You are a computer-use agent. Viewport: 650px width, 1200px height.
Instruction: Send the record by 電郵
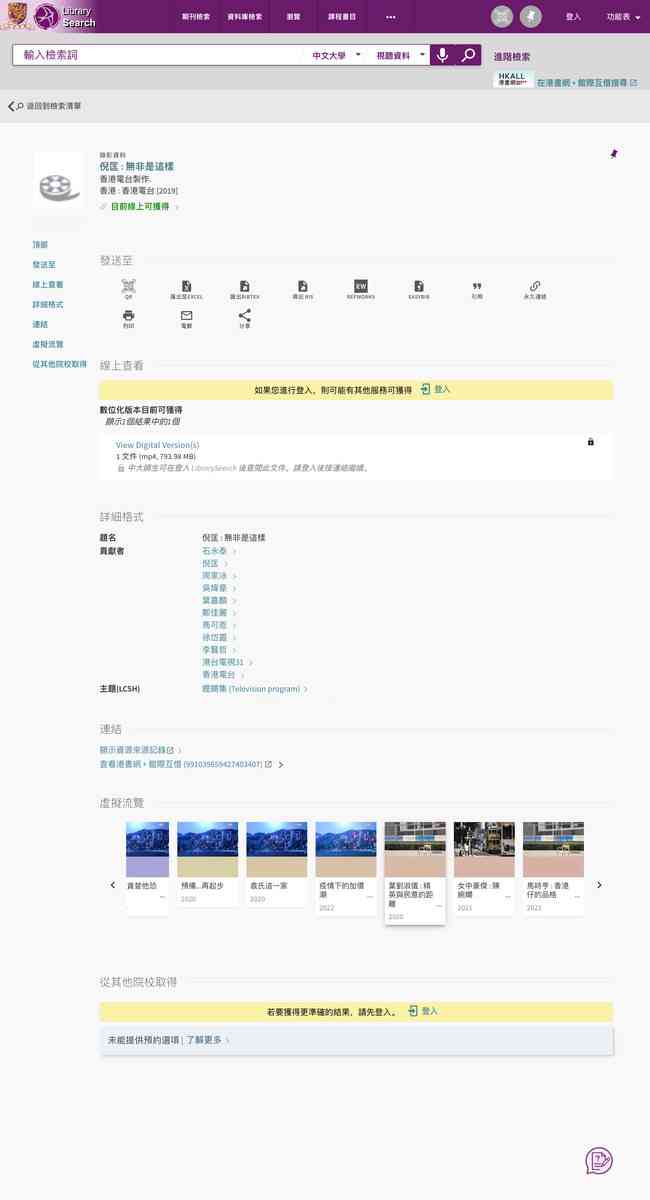186,318
